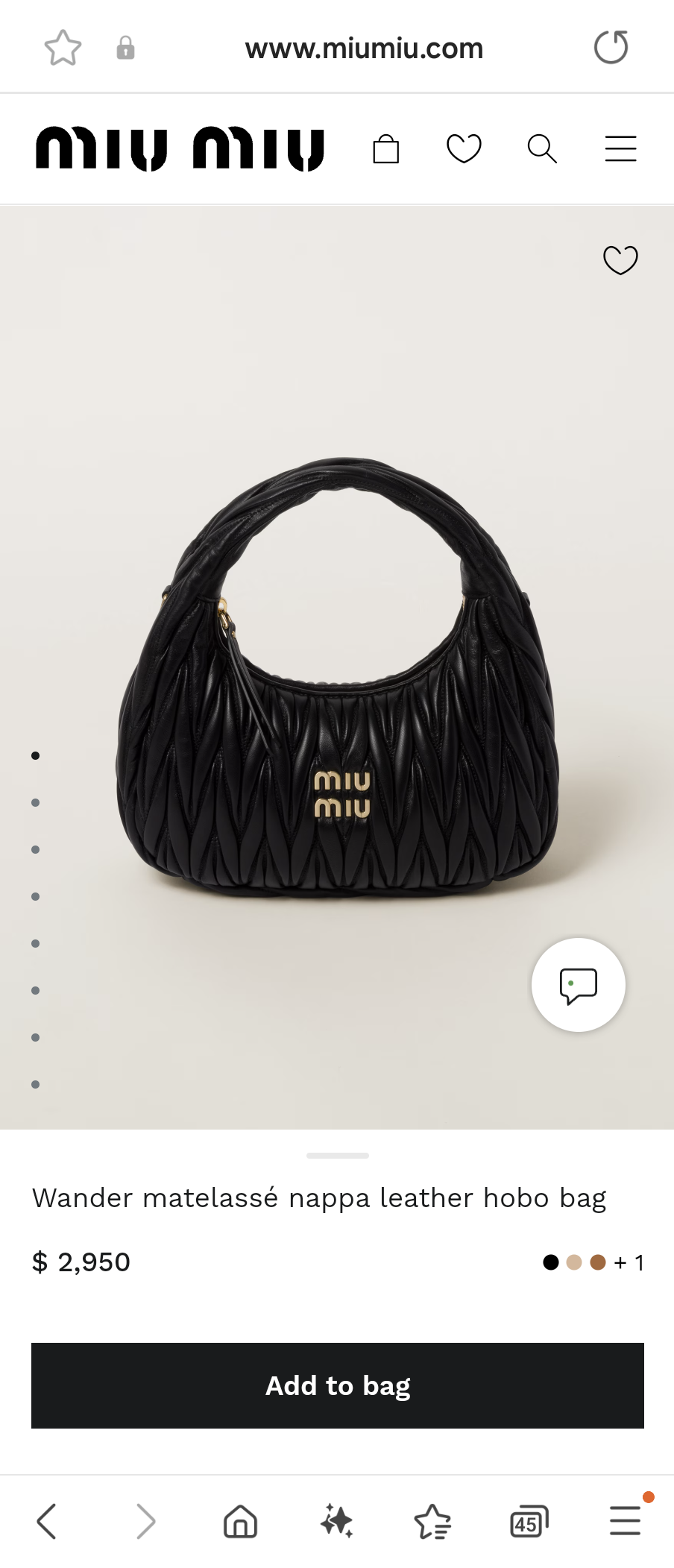Open the tab switcher showing 45 tabs
The height and width of the screenshot is (1568, 674).
tap(529, 1521)
